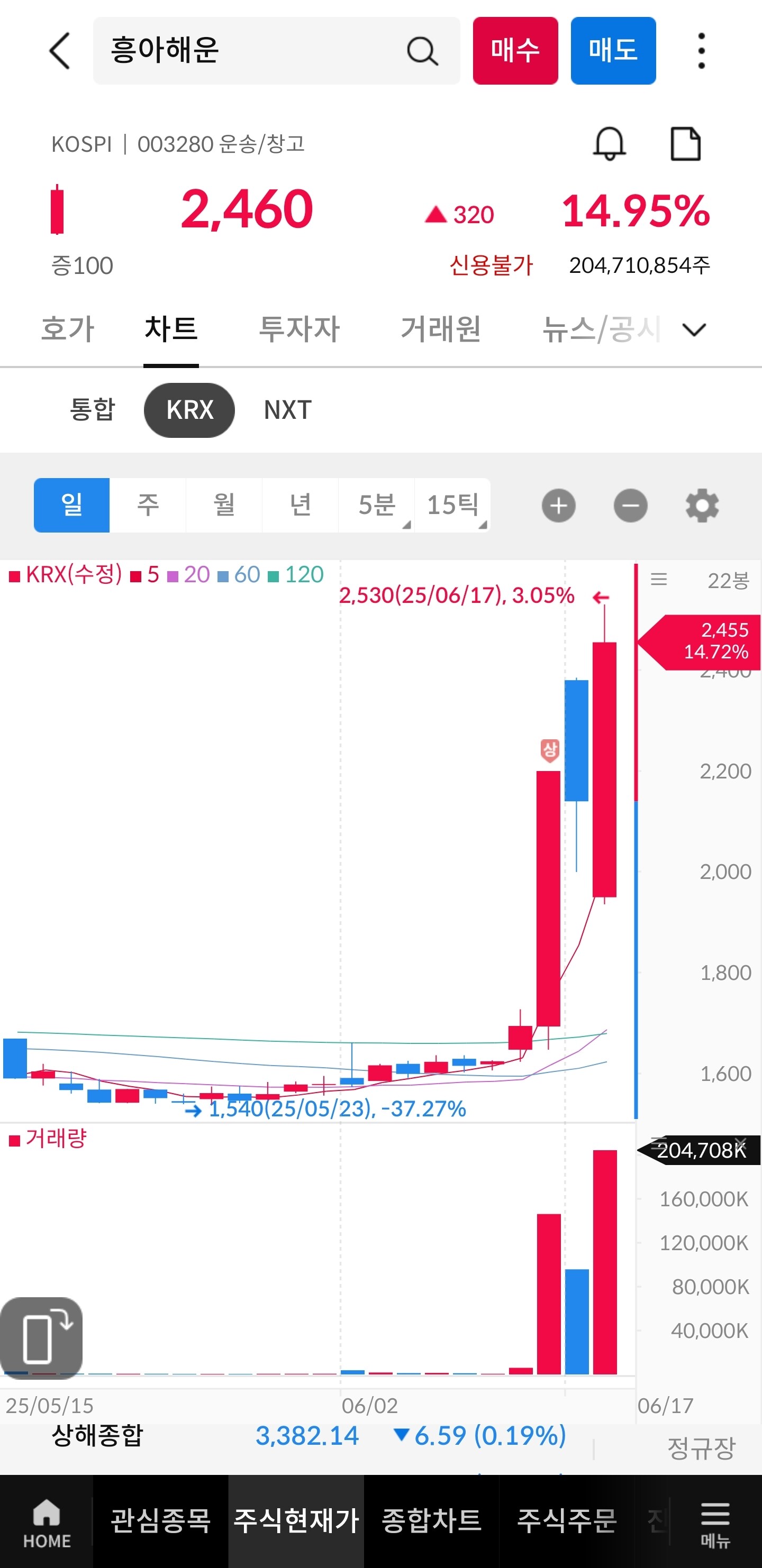Expand the tab list chevron

click(x=694, y=330)
